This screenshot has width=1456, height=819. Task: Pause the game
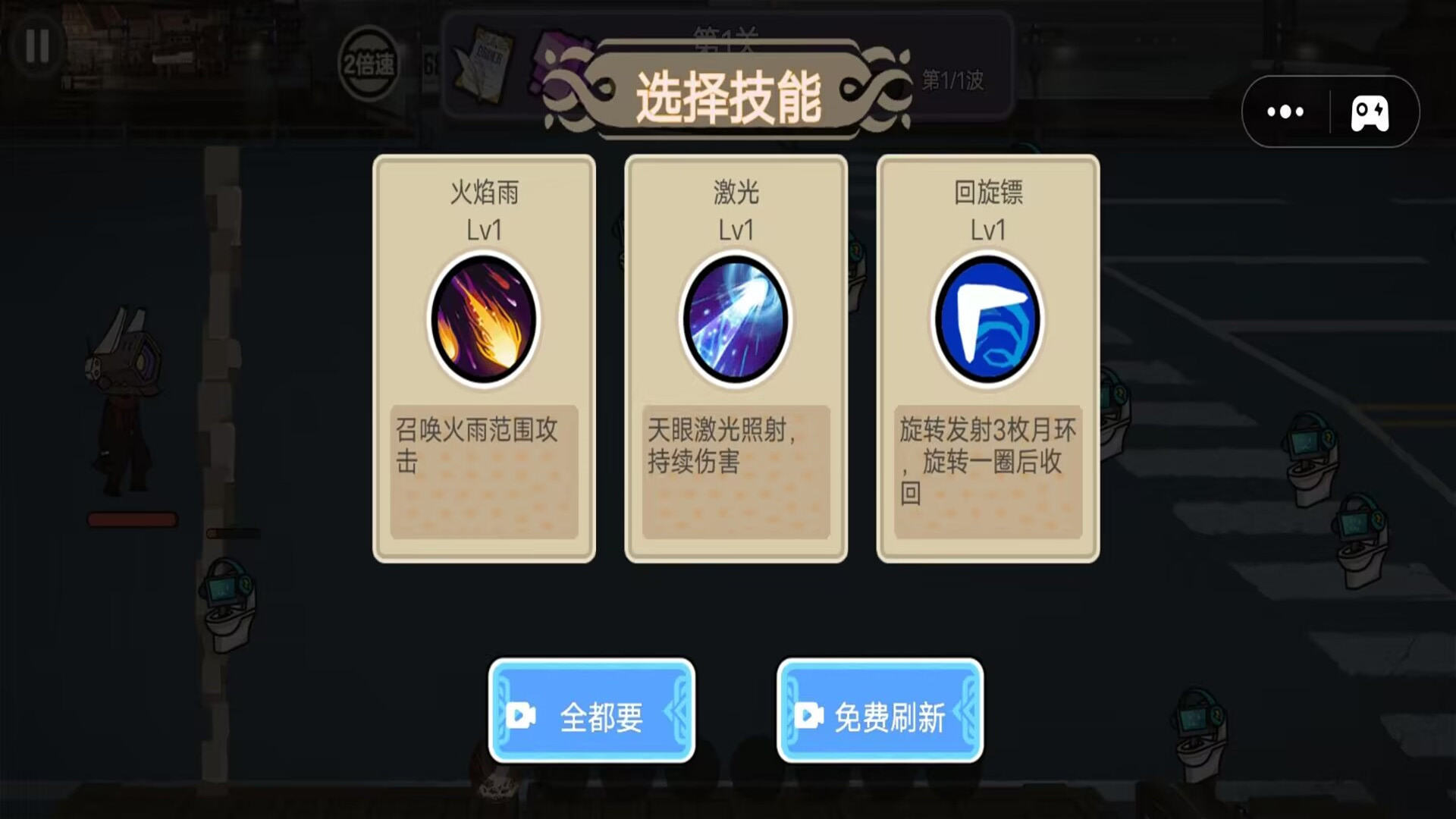coord(36,46)
